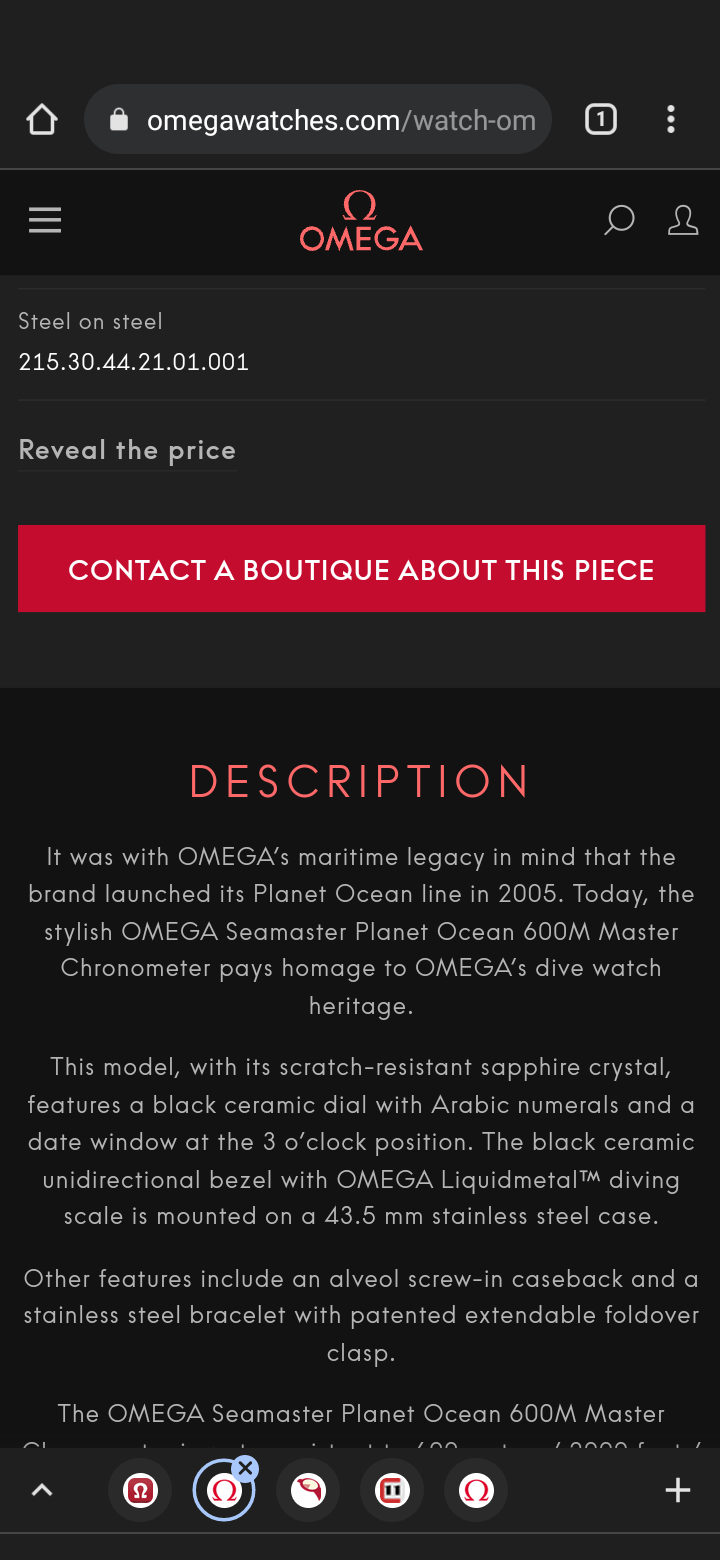The image size is (720, 1560).
Task: Add a new tab to the group
Action: pyautogui.click(x=678, y=1491)
